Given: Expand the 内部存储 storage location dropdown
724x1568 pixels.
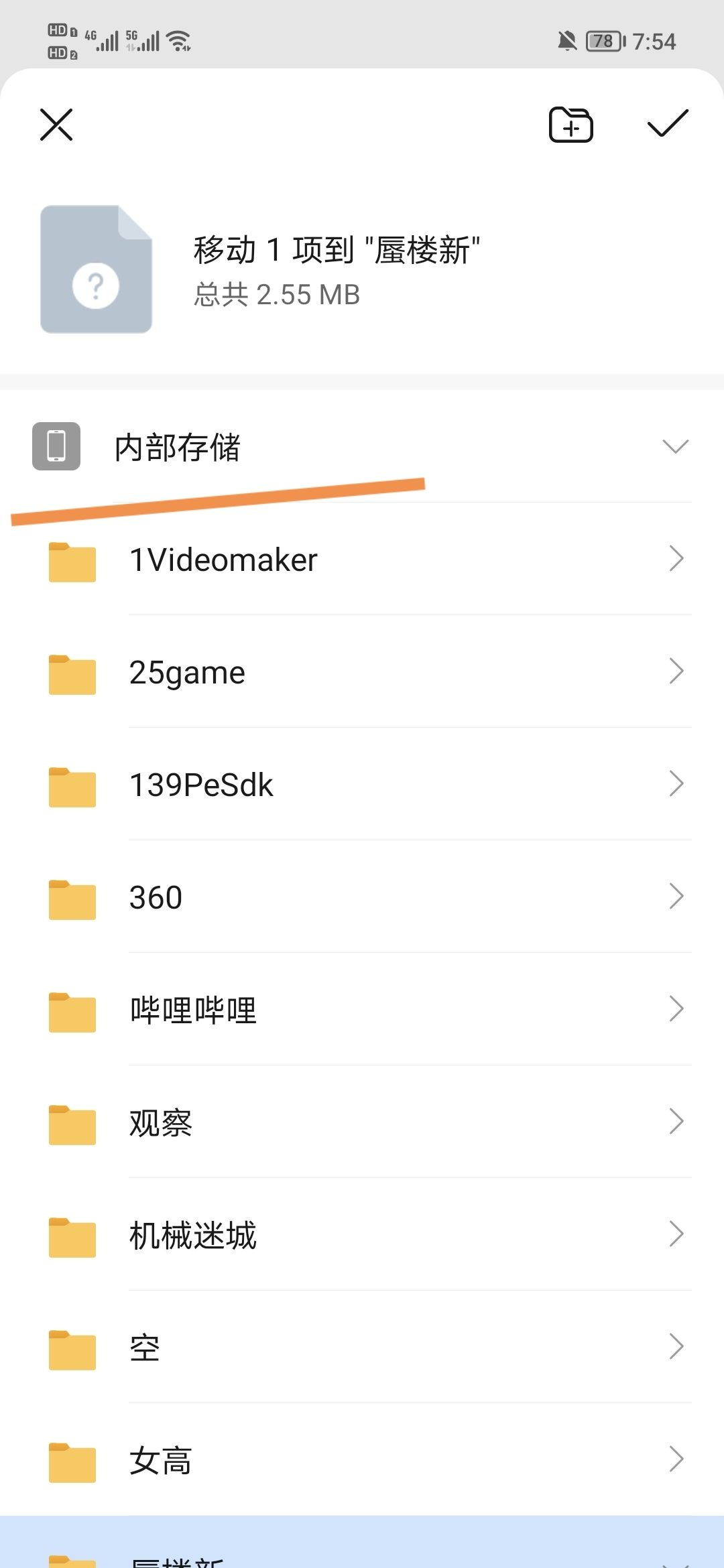Looking at the screenshot, I should [x=676, y=446].
